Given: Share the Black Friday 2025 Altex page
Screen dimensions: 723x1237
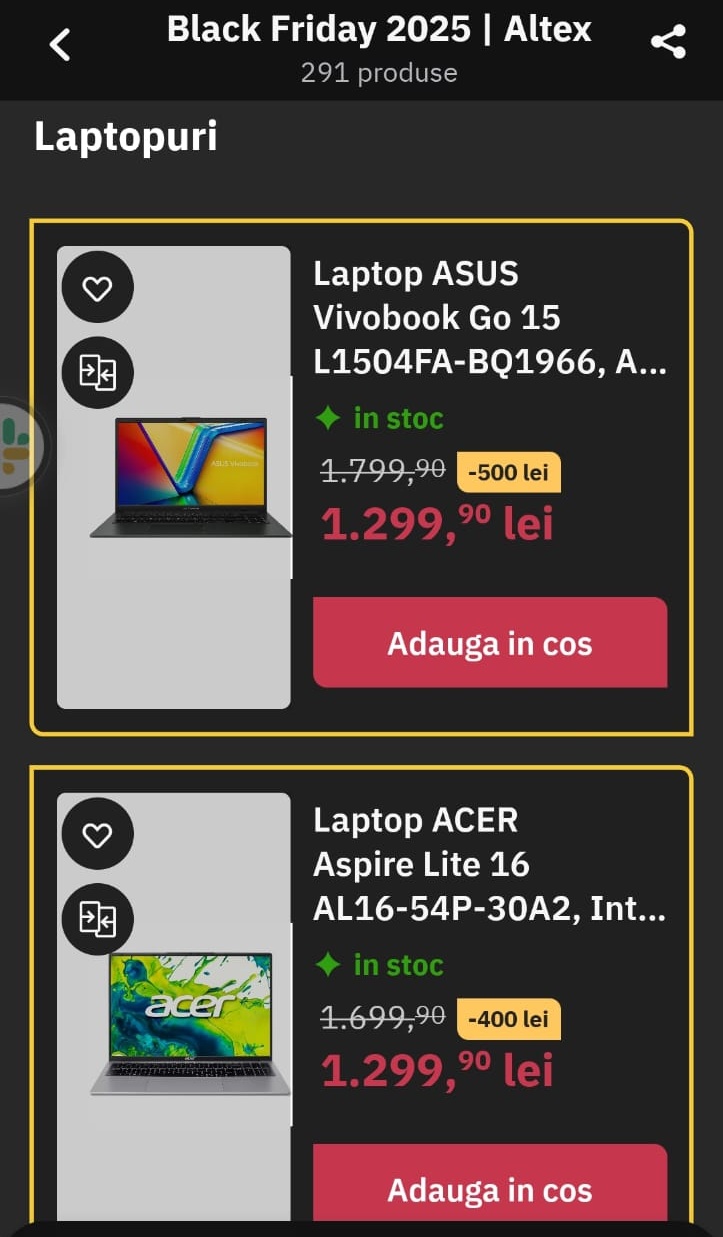Looking at the screenshot, I should tap(668, 43).
